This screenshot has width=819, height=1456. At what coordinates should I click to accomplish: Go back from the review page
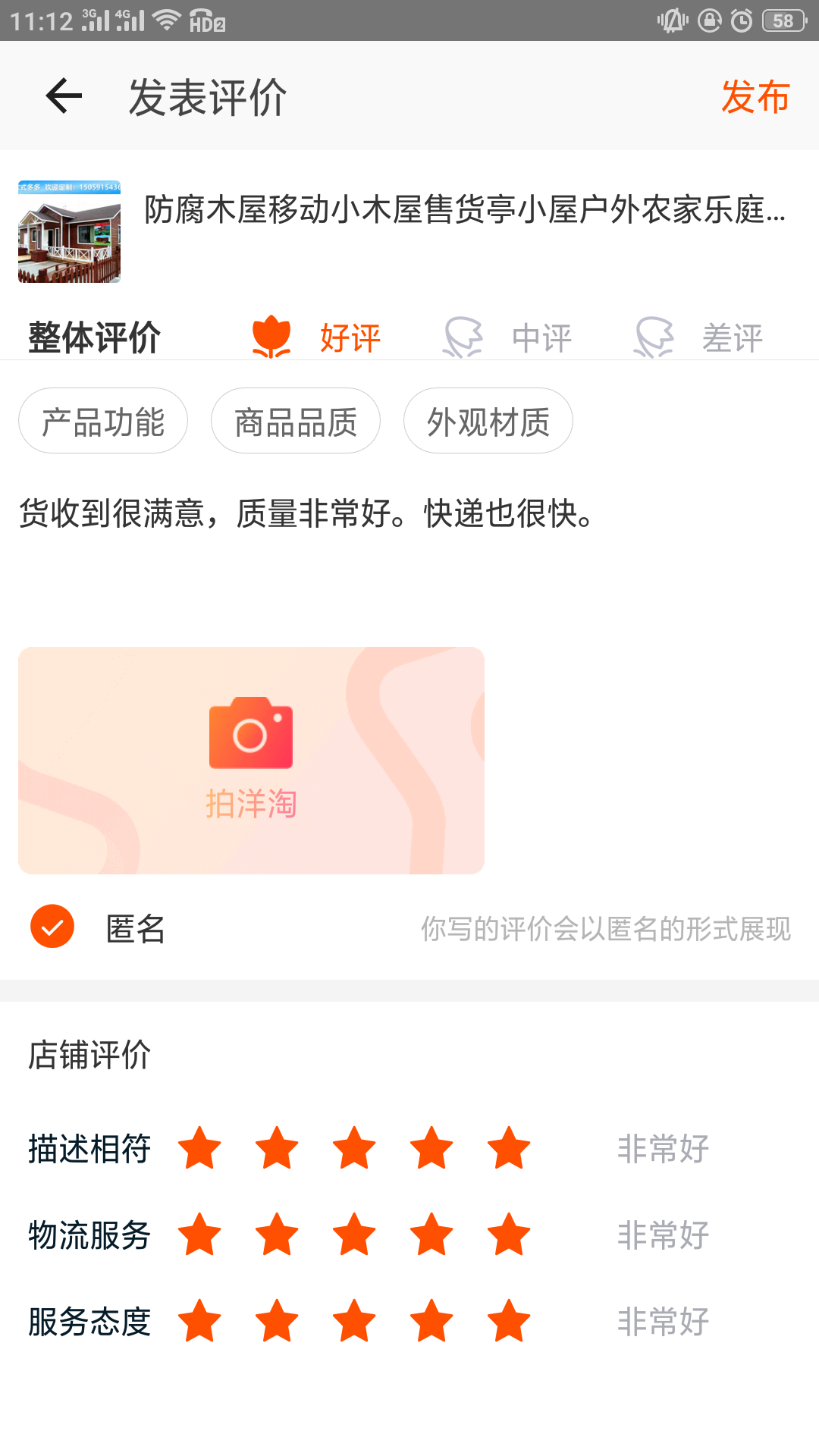pos(64,96)
